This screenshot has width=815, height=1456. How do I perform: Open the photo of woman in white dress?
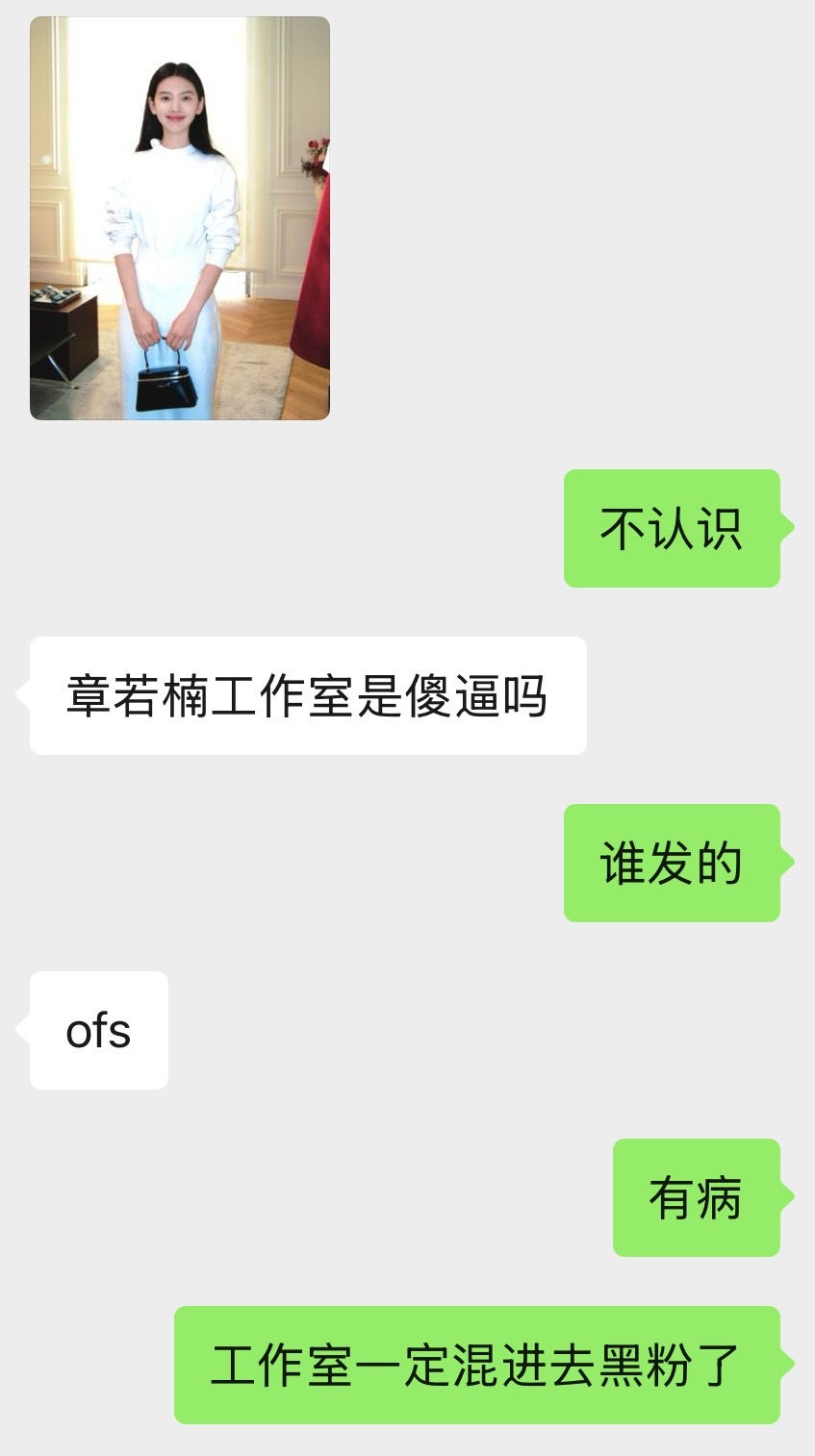pos(180,218)
